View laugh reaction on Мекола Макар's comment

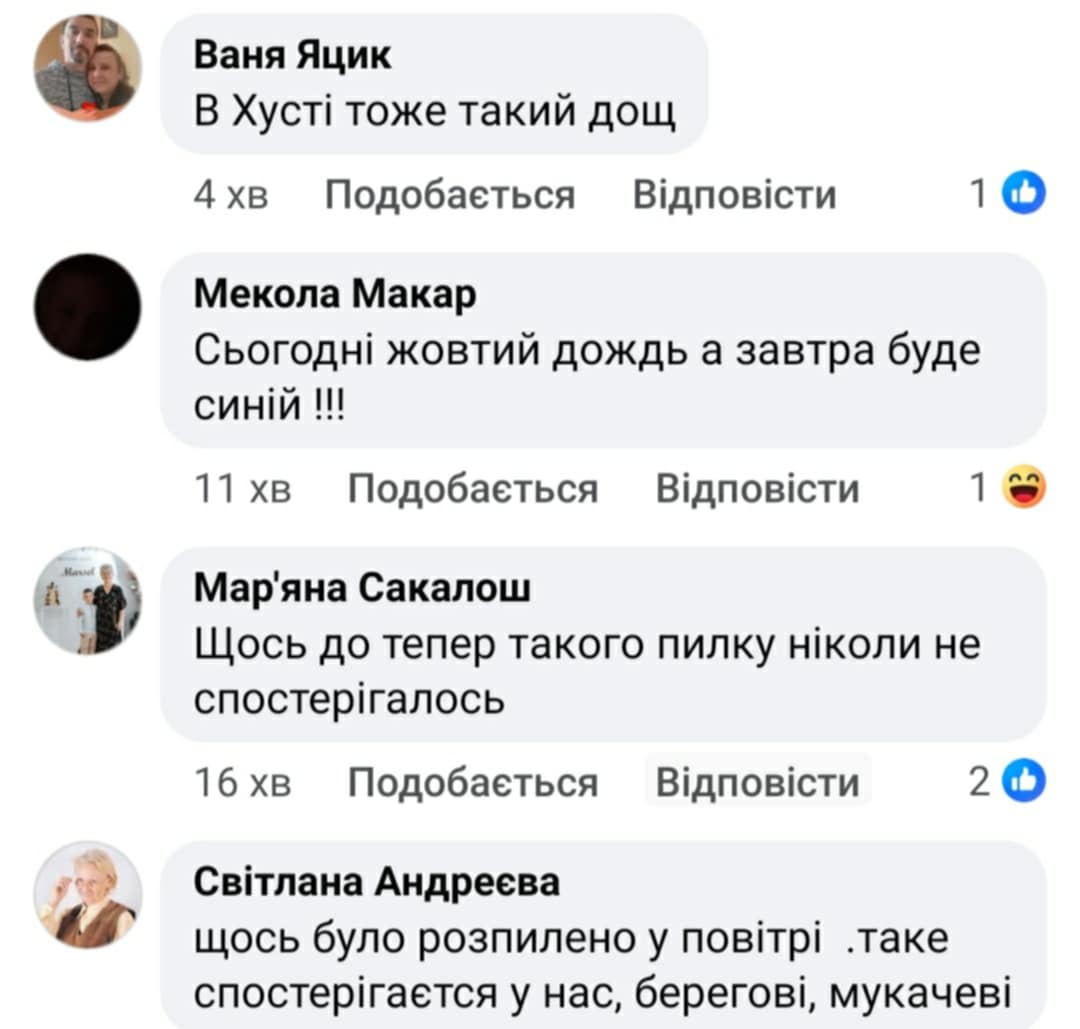(1022, 489)
